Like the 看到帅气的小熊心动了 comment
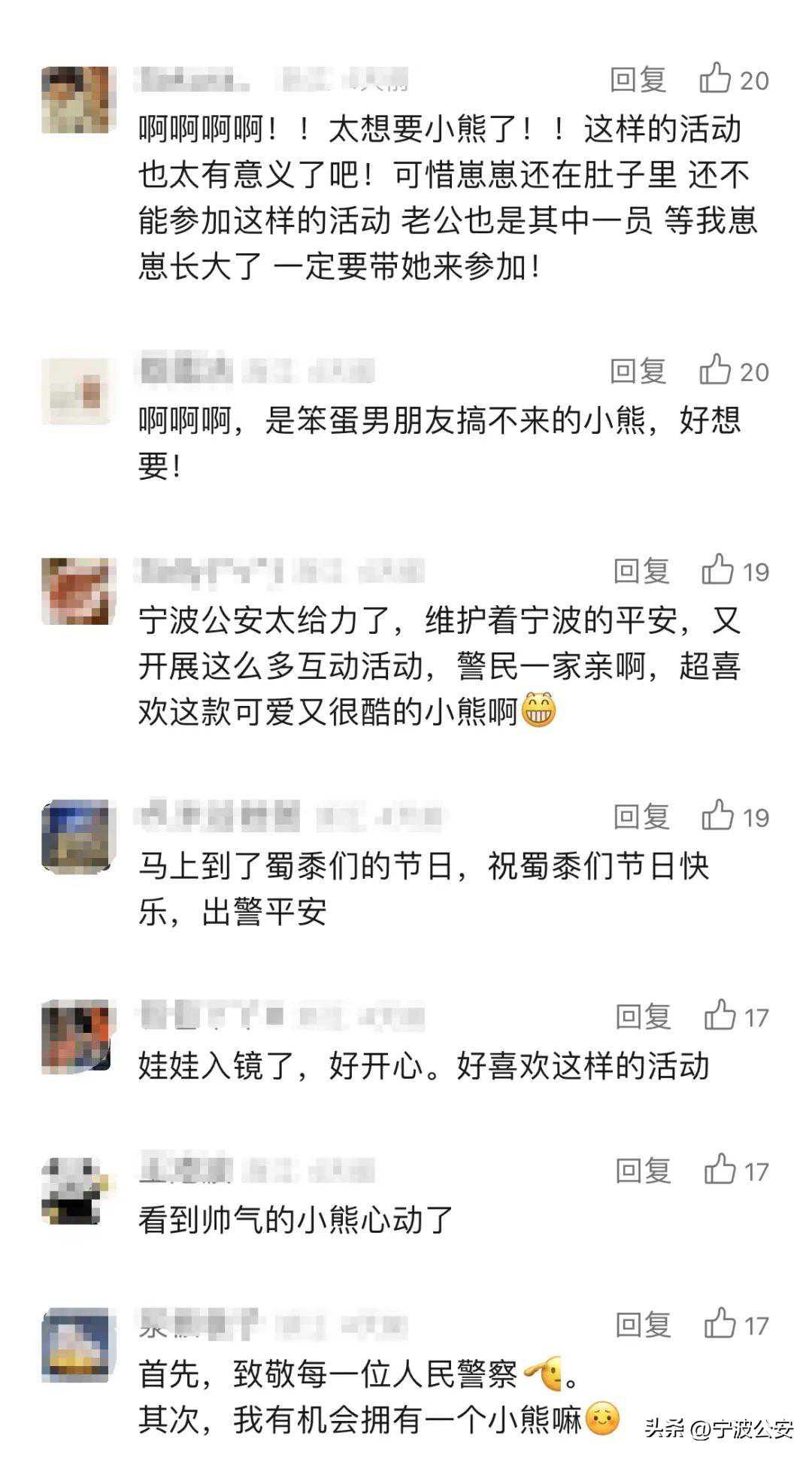Viewport: 812px width, 1457px height. pyautogui.click(x=720, y=1170)
